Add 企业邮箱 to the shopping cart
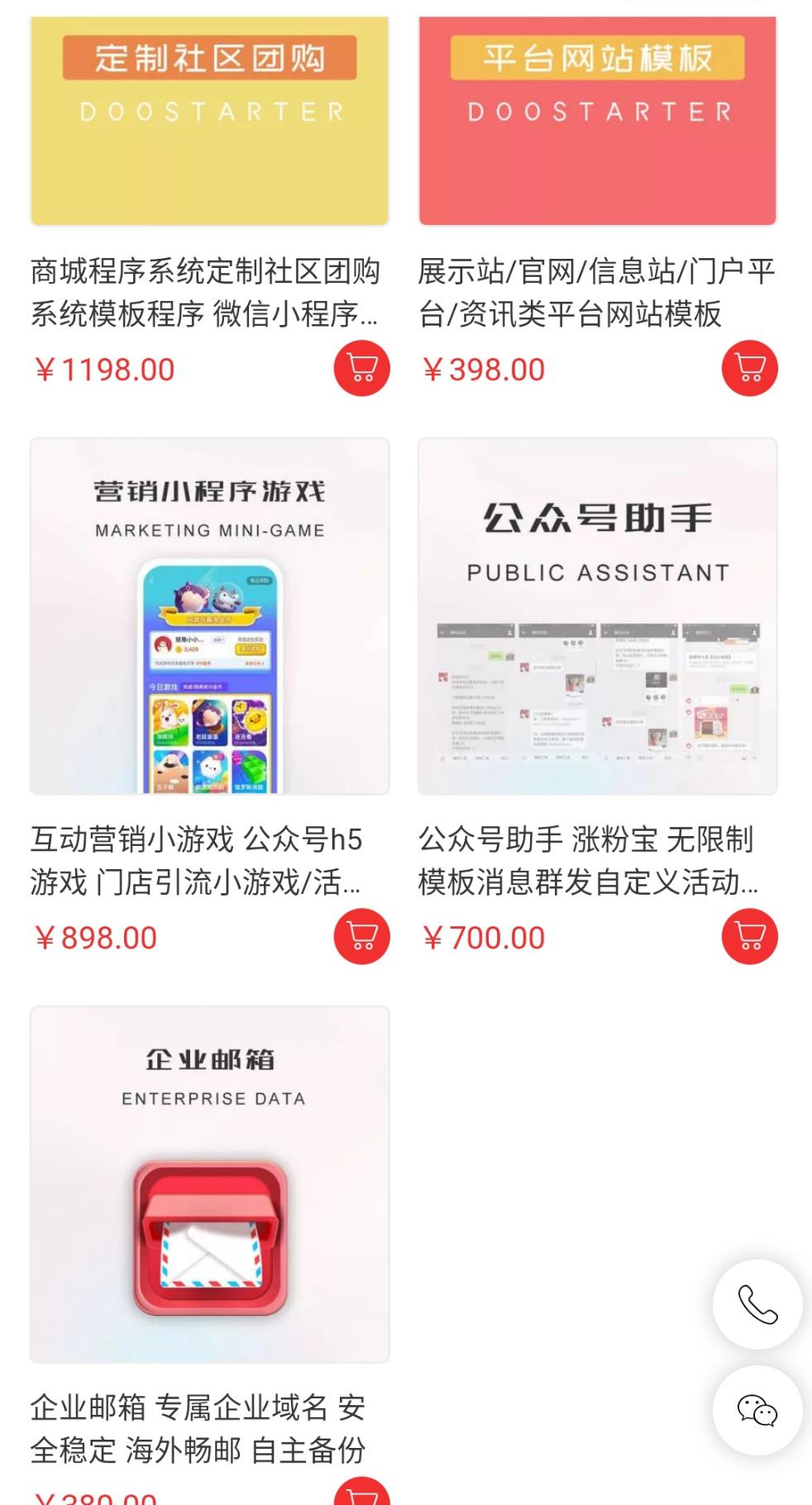Screen dimensions: 812x1505 click(361, 1493)
